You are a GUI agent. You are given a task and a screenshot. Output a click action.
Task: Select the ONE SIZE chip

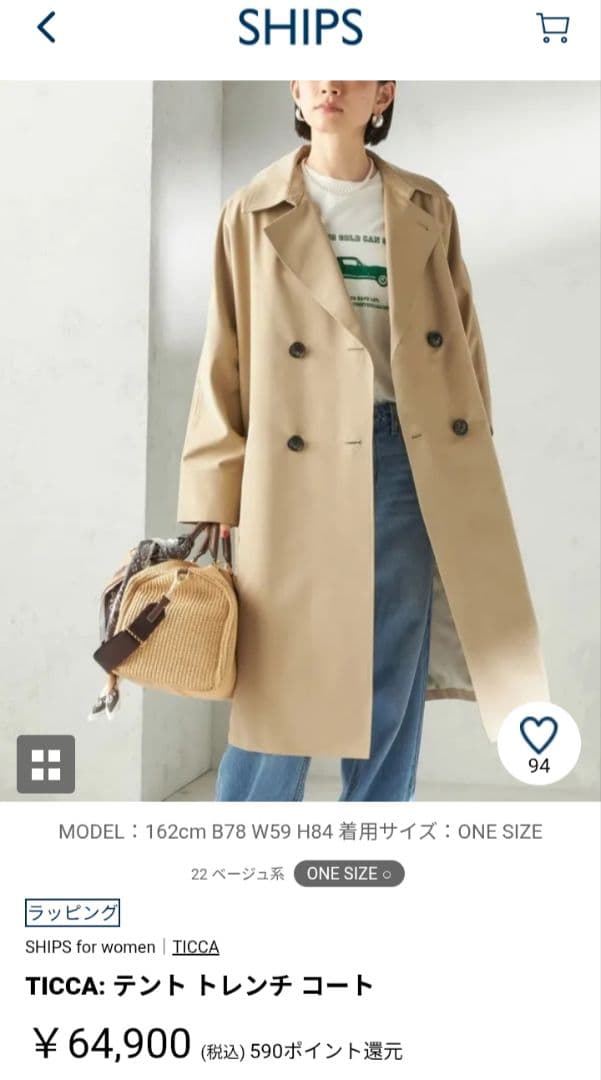tap(349, 873)
